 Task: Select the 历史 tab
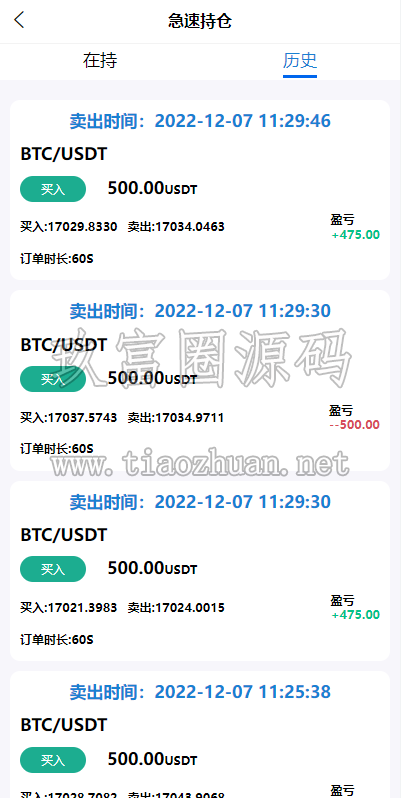pyautogui.click(x=300, y=61)
